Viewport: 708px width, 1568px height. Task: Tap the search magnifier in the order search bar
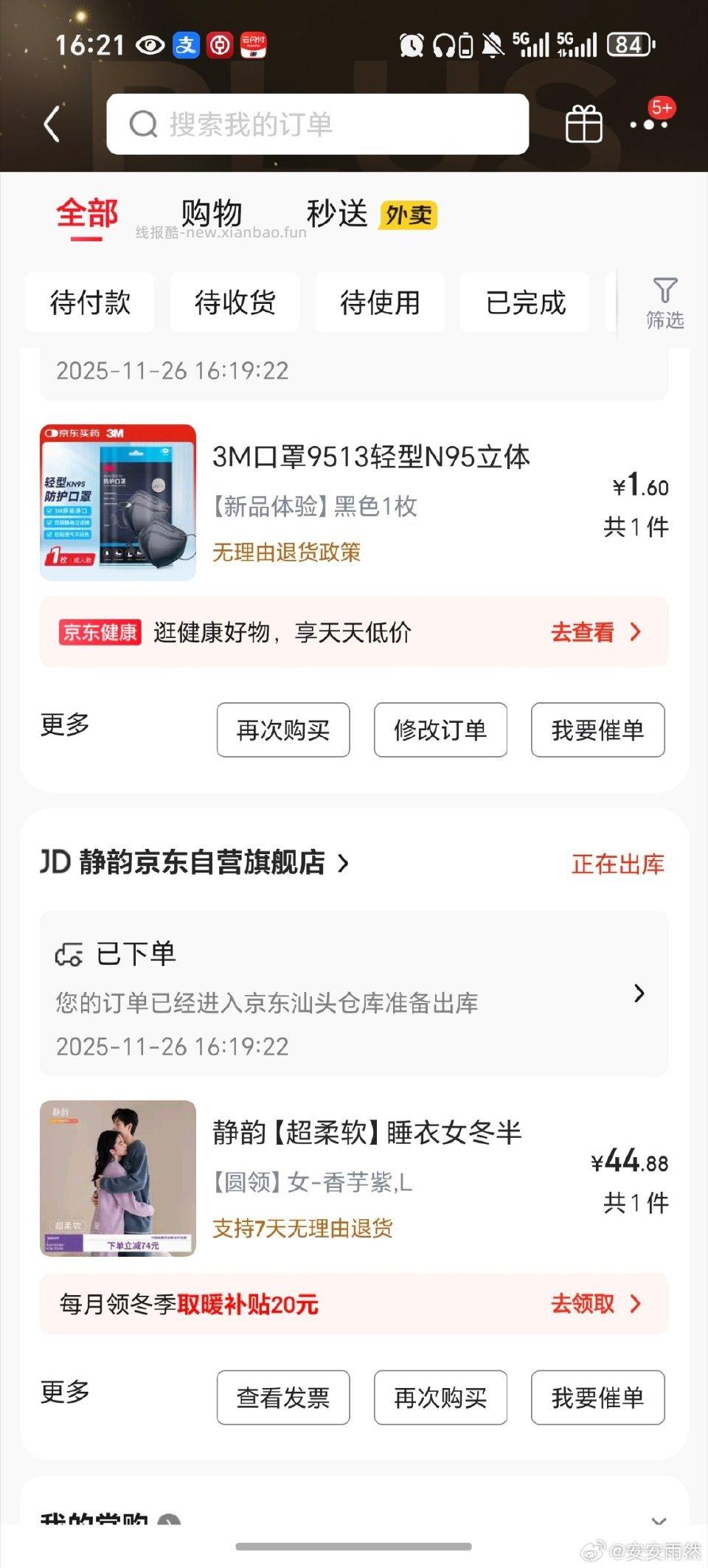coord(142,123)
